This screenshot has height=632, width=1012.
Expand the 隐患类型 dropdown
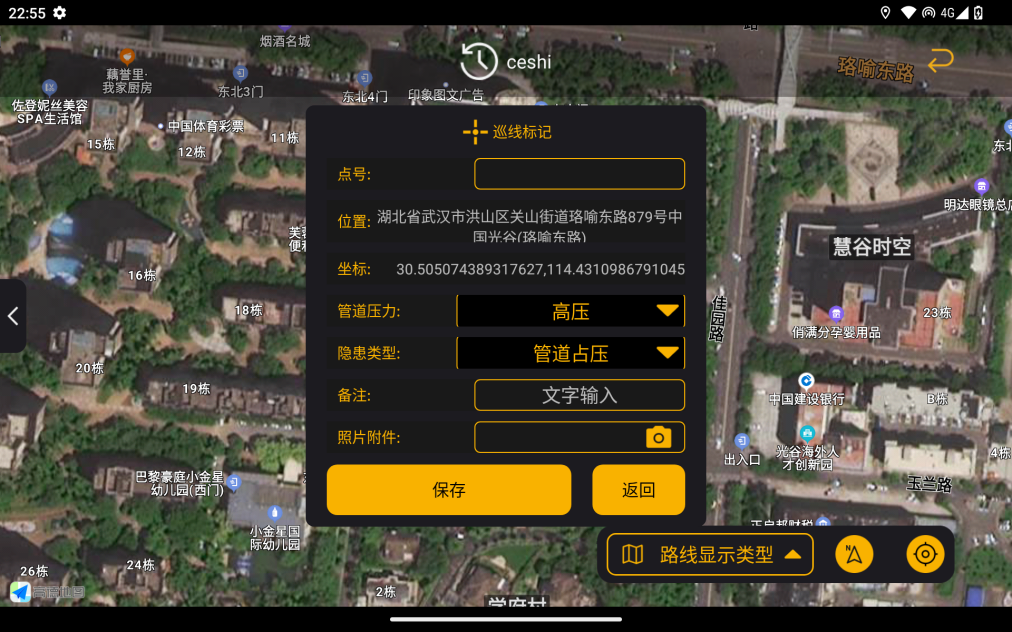click(570, 353)
